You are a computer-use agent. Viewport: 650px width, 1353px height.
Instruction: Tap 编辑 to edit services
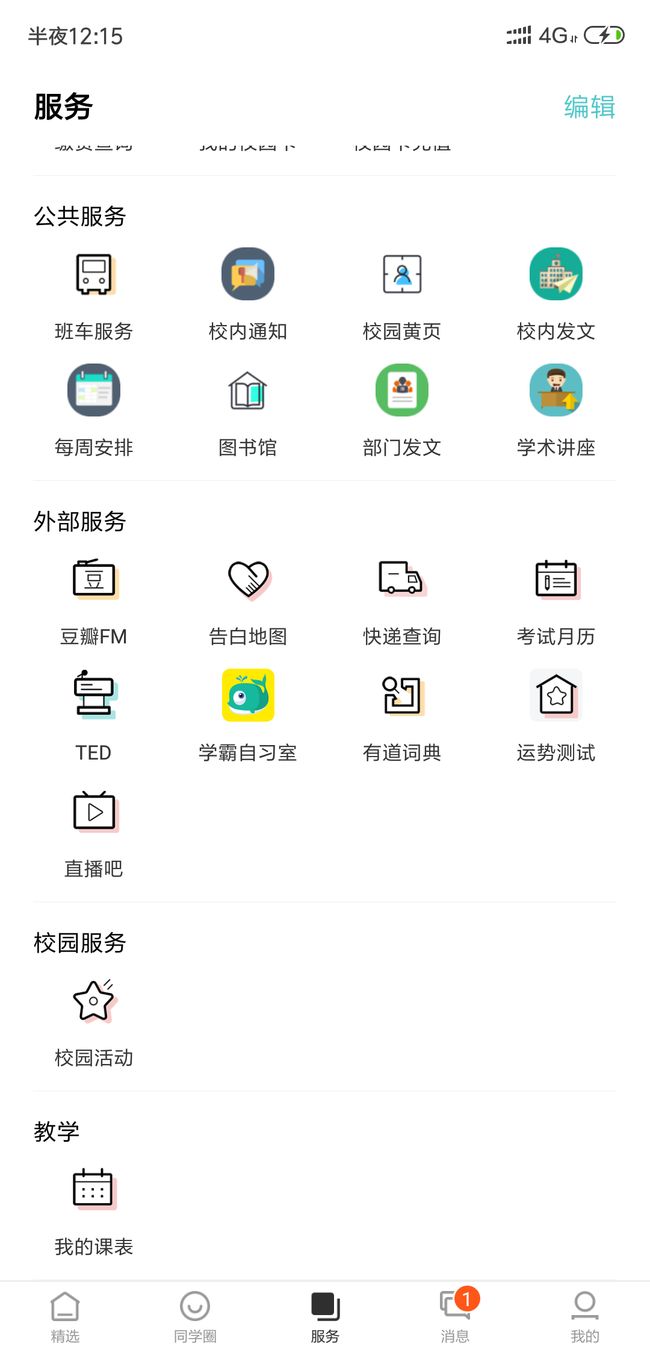pyautogui.click(x=589, y=107)
